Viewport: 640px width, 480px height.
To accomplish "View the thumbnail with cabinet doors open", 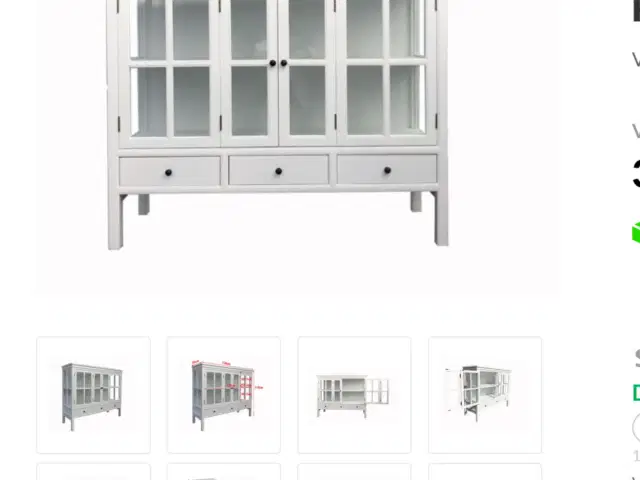I will click(x=354, y=395).
